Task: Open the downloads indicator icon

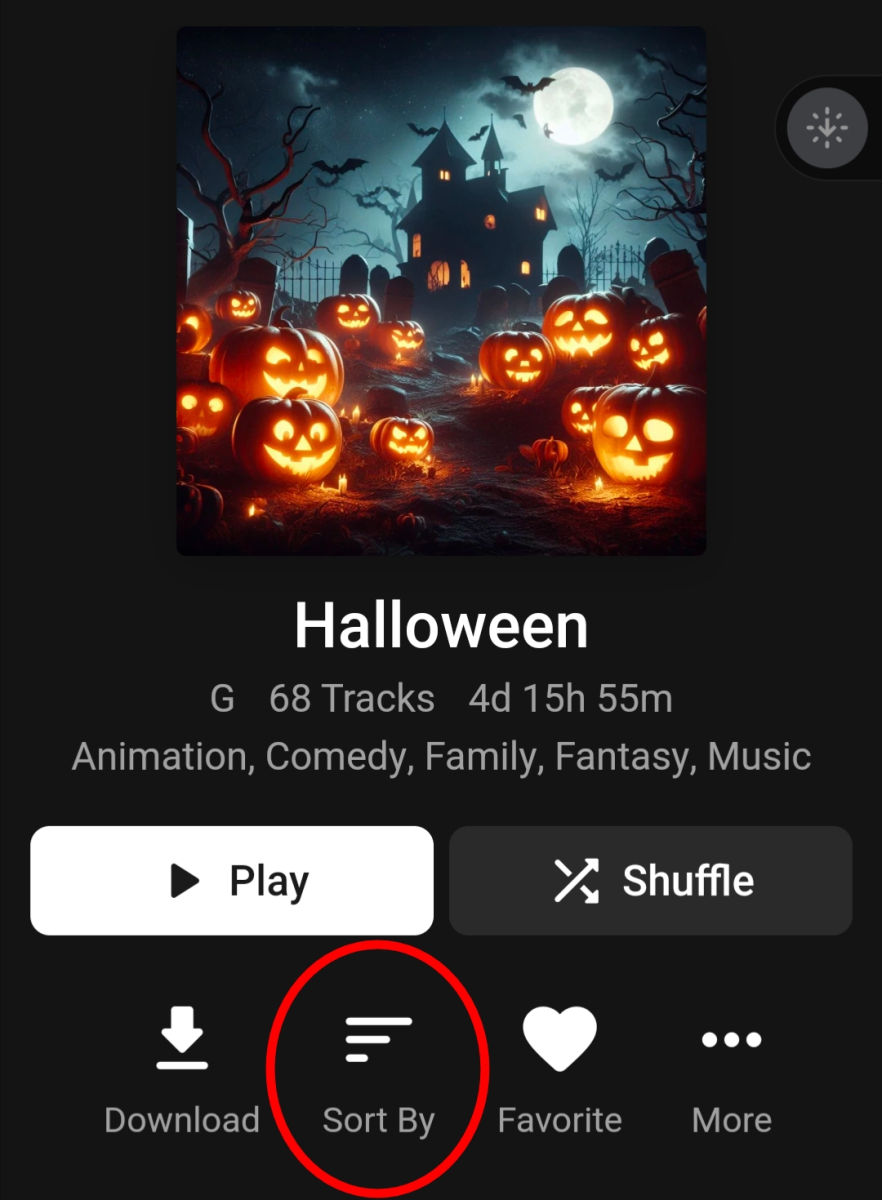Action: 827,128
